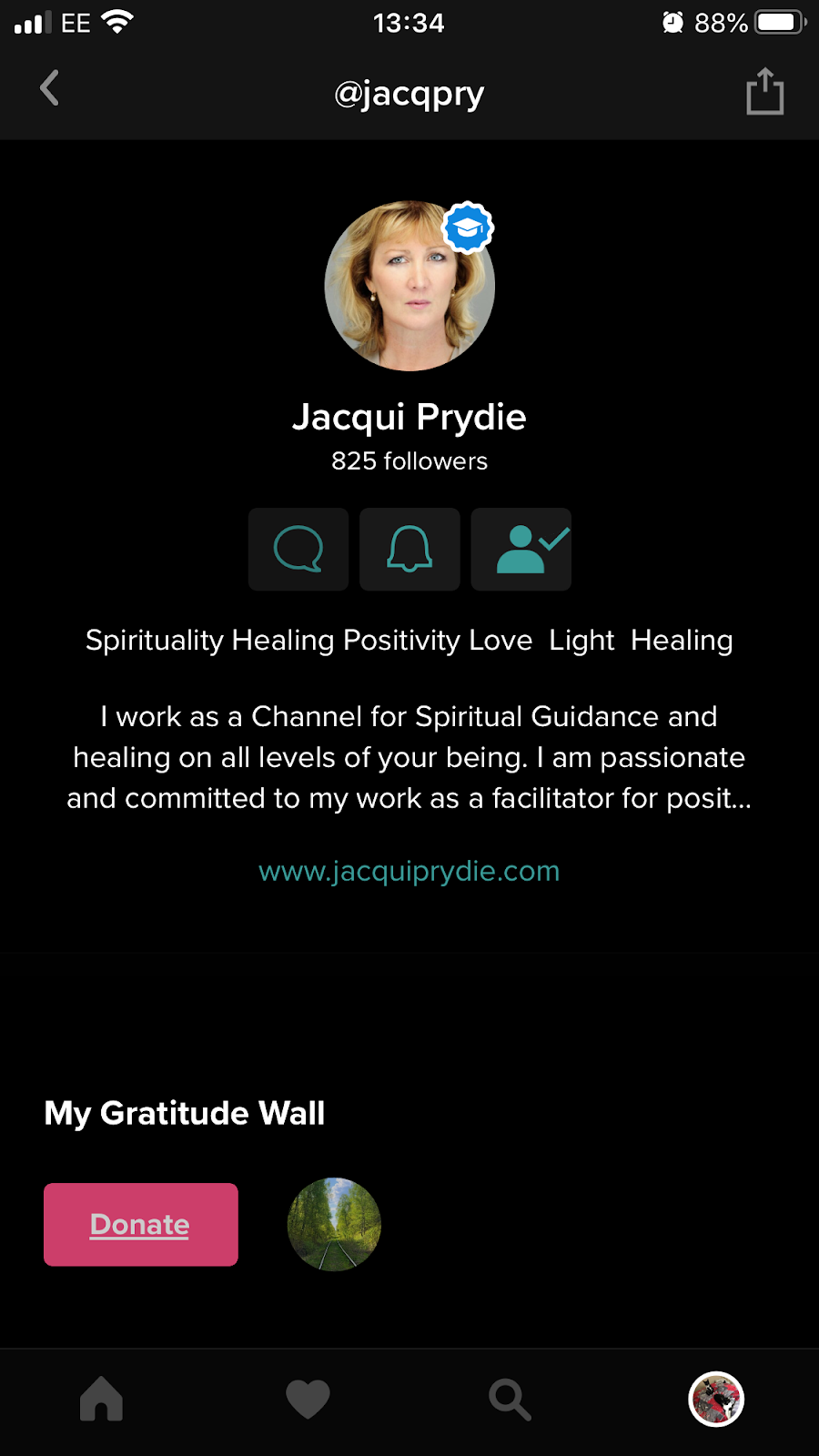Share the @jacqpry profile

pyautogui.click(x=764, y=92)
